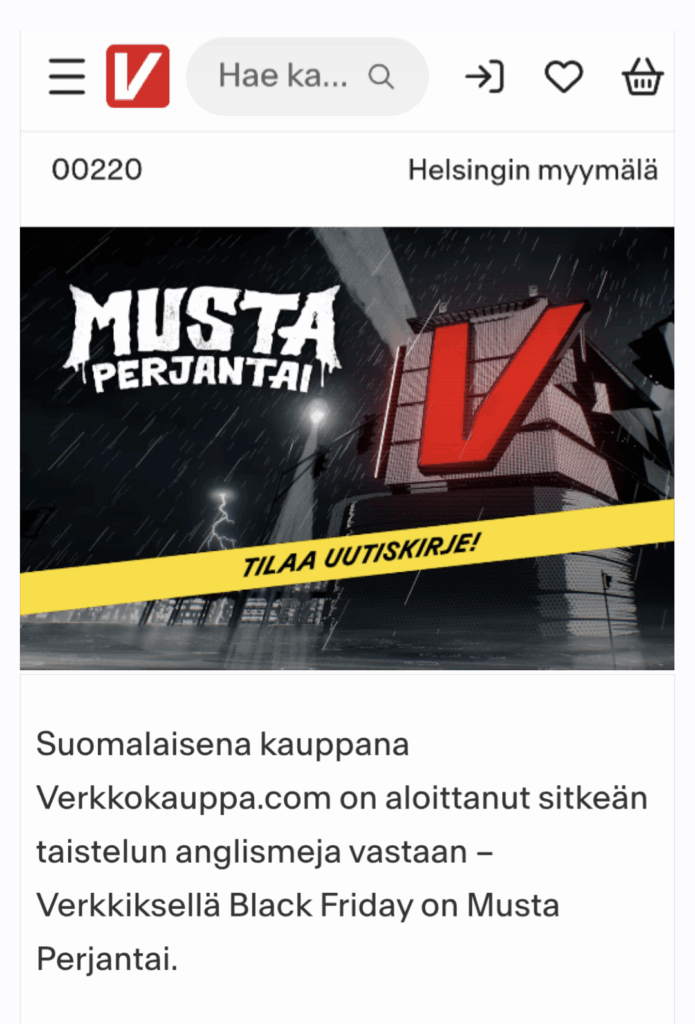View the wishlist heart icon

563,76
